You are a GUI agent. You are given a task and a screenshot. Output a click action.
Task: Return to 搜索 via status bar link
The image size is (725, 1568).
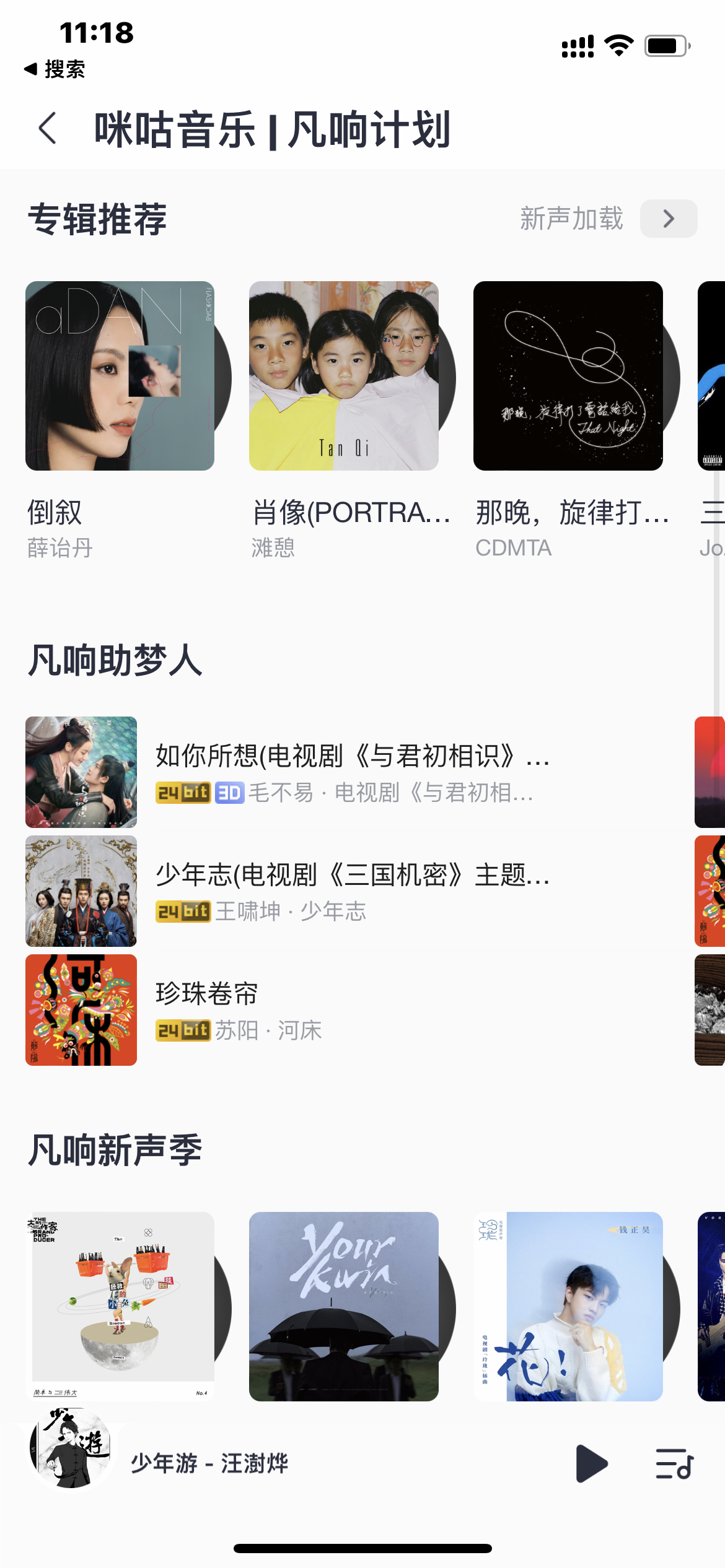pyautogui.click(x=55, y=69)
